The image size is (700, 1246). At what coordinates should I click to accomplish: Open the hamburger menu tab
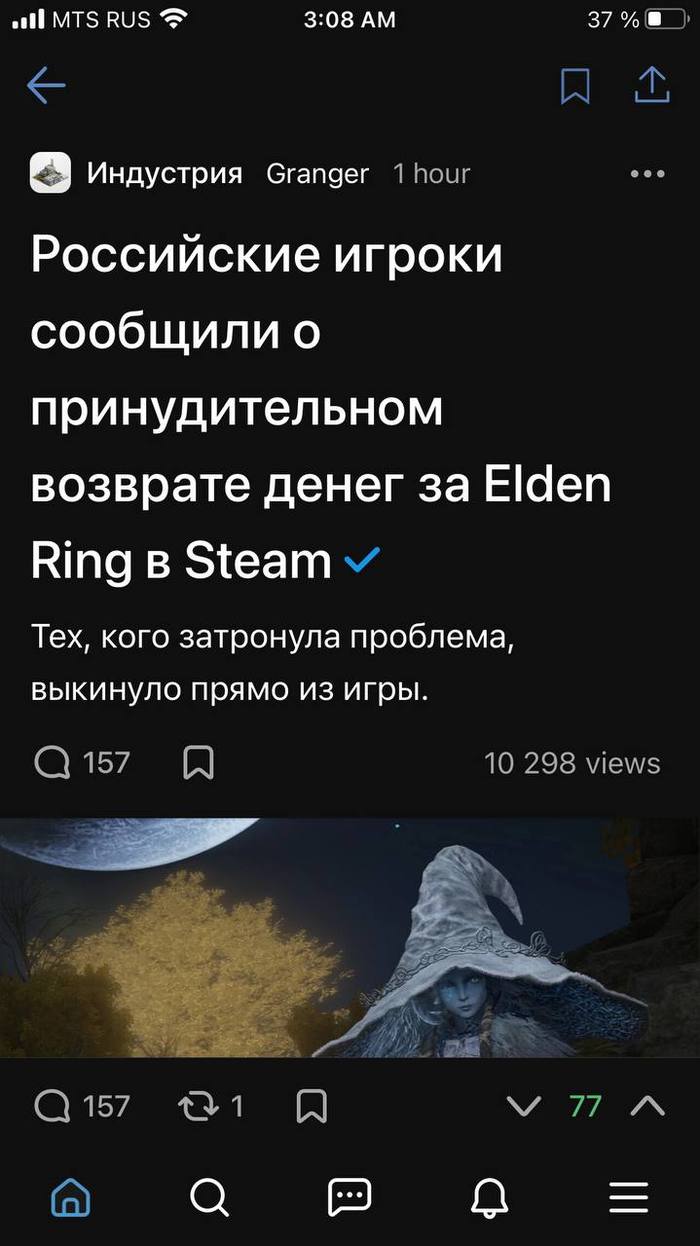point(628,1196)
